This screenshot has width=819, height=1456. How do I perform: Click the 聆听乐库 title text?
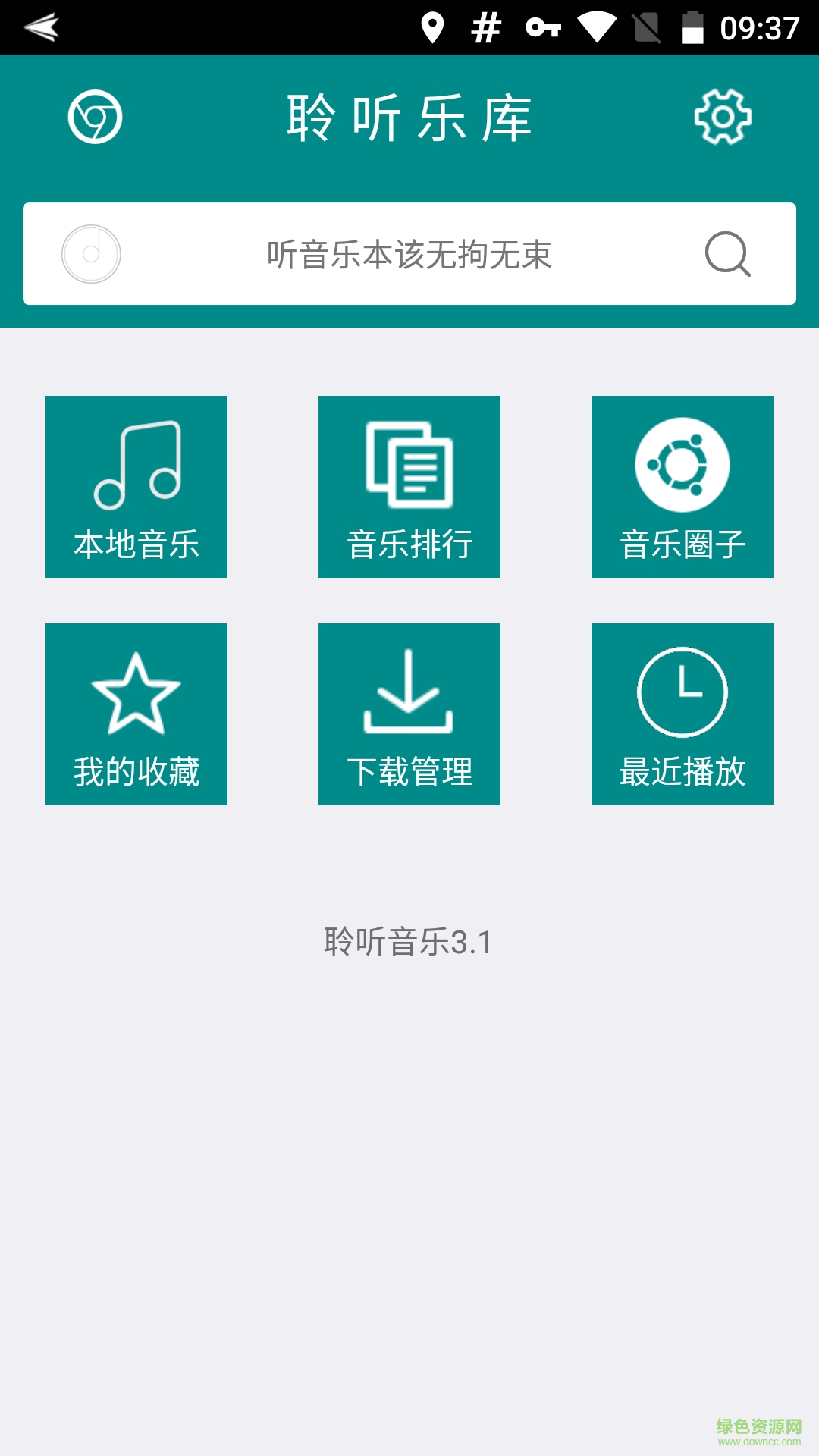409,118
